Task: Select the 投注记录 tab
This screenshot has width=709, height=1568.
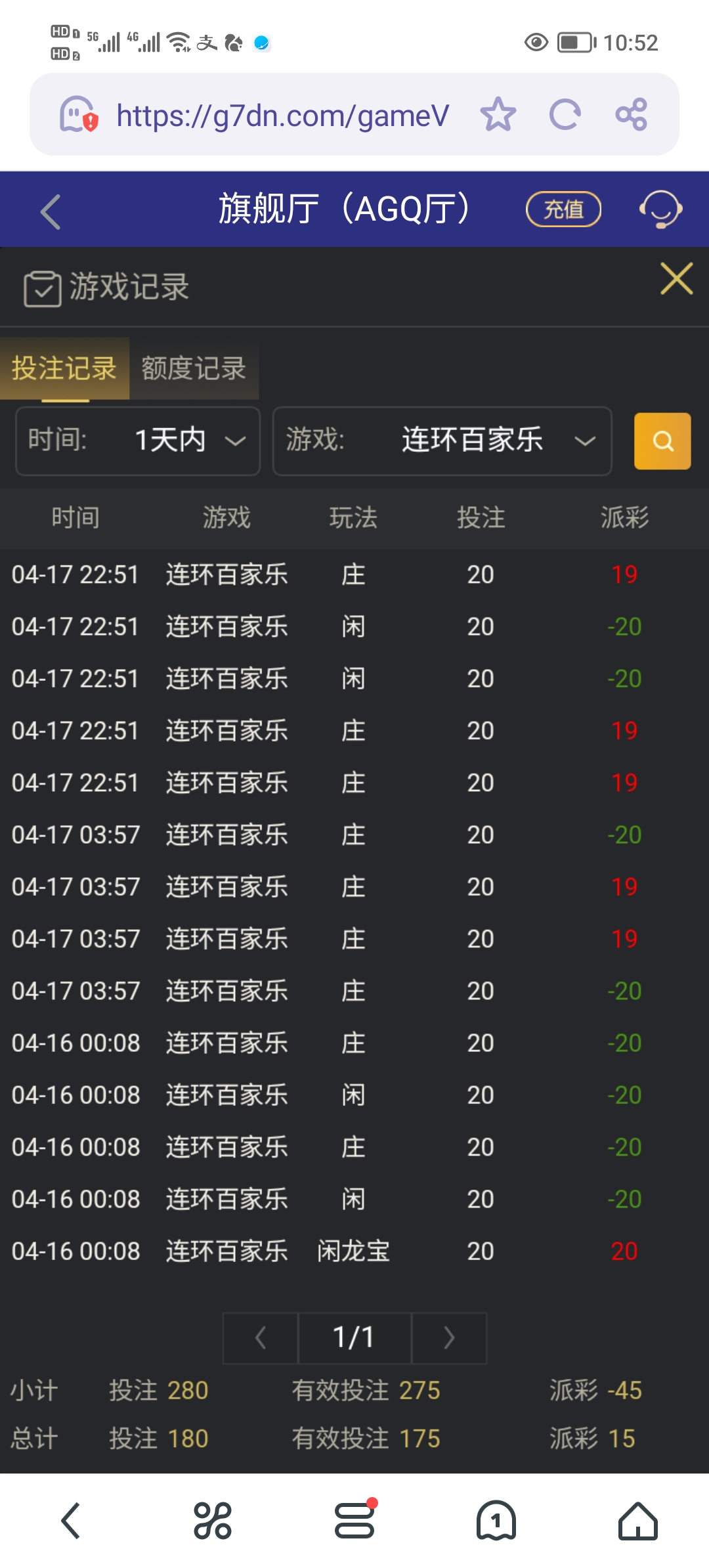Action: coord(62,369)
